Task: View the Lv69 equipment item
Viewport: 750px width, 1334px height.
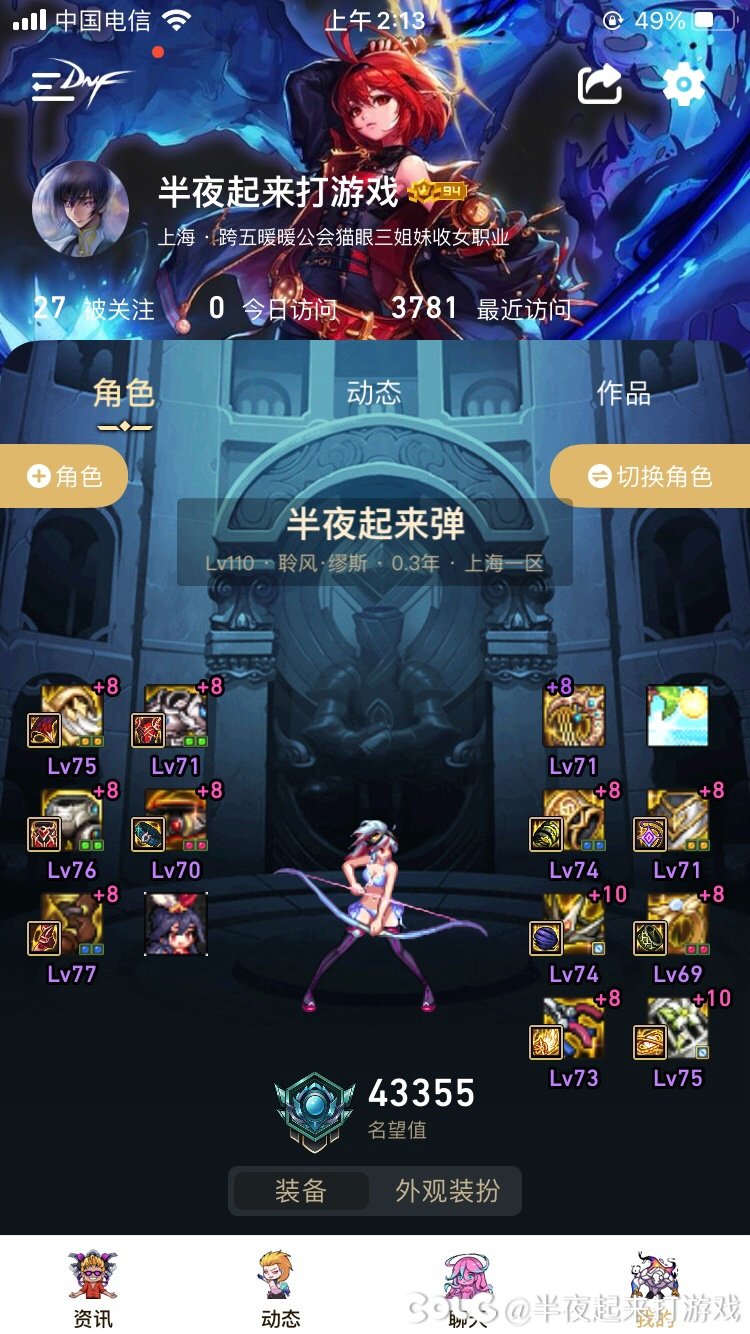Action: pyautogui.click(x=678, y=924)
